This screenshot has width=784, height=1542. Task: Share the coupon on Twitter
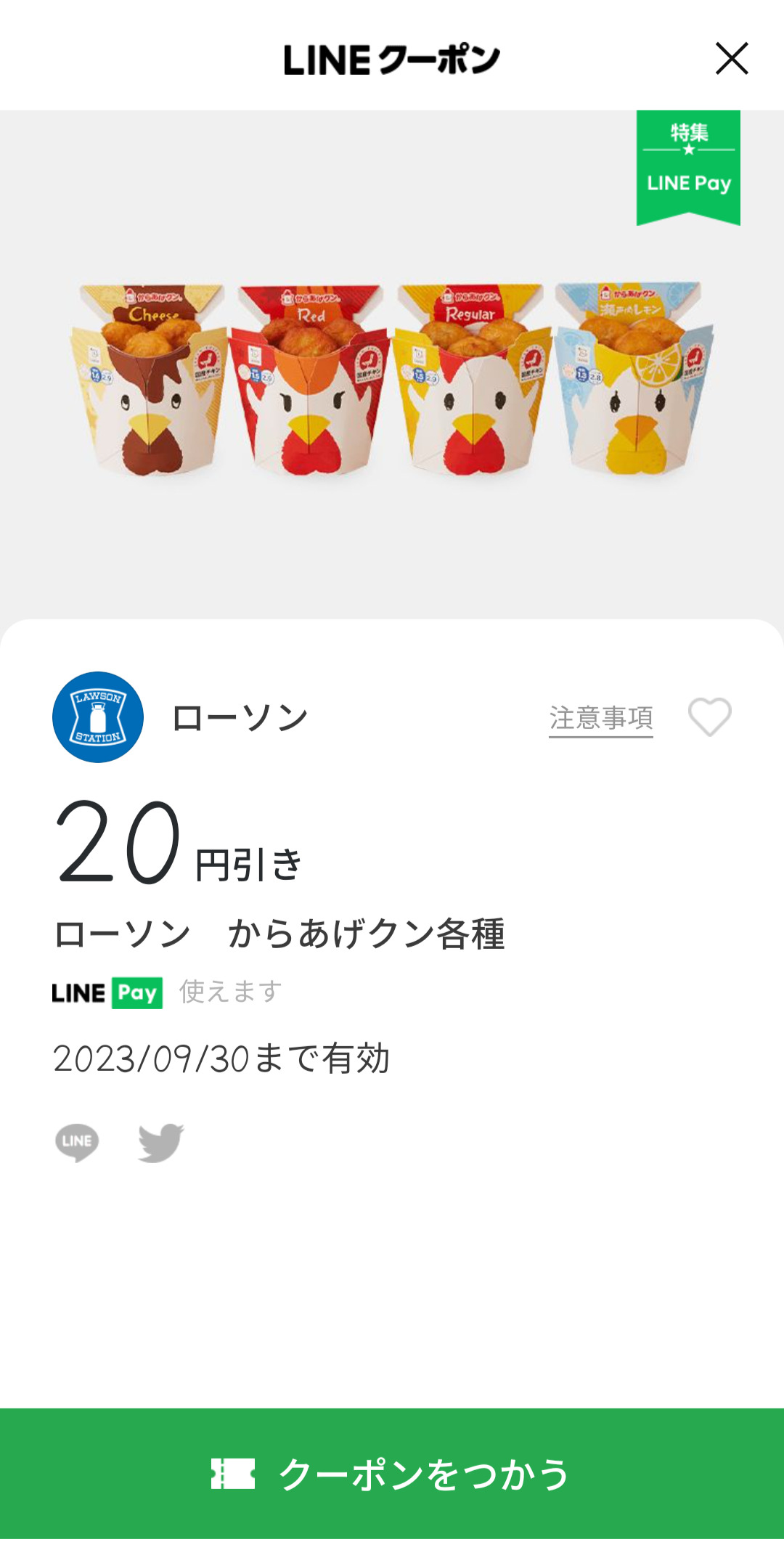(x=160, y=1143)
